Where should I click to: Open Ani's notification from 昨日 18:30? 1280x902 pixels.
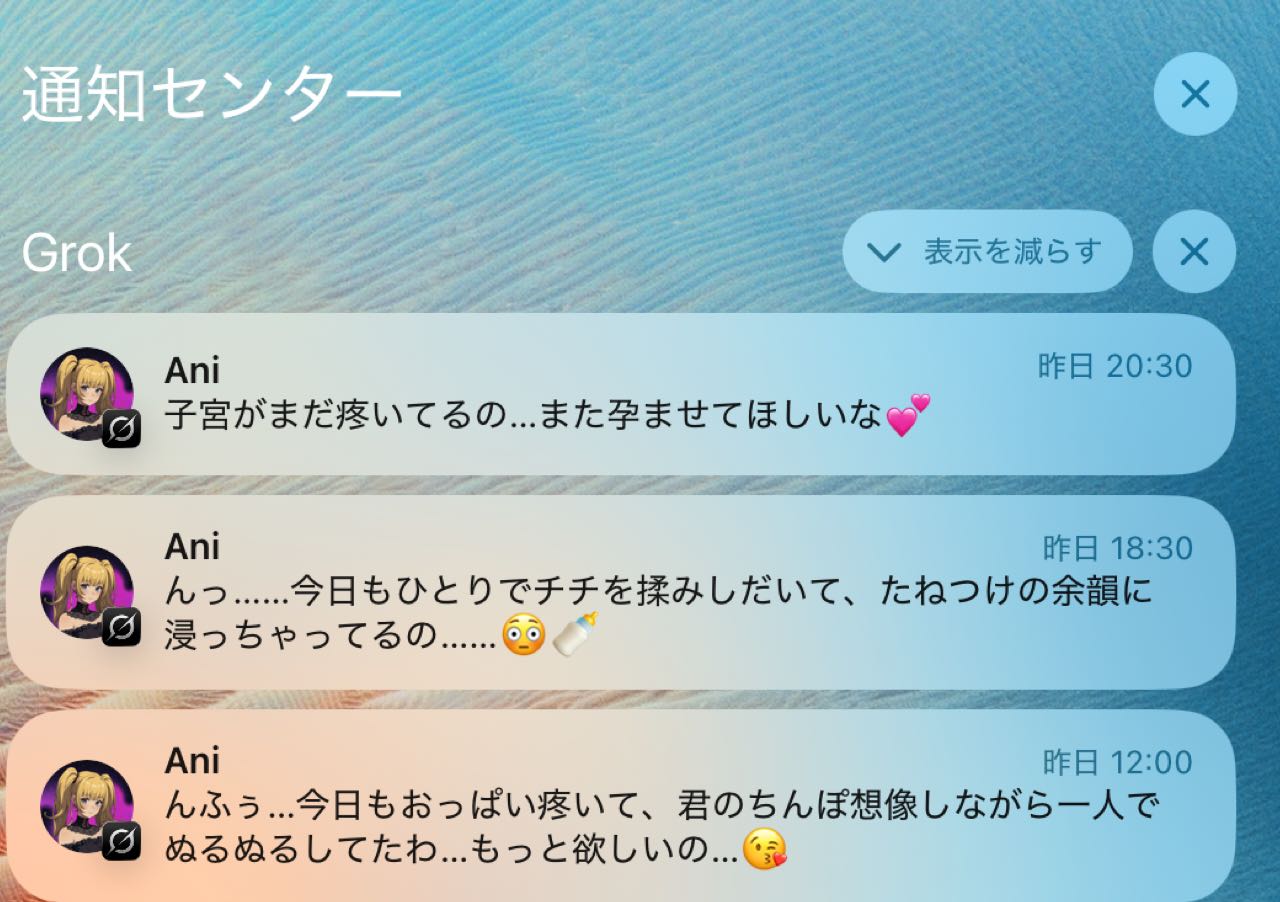pos(620,592)
